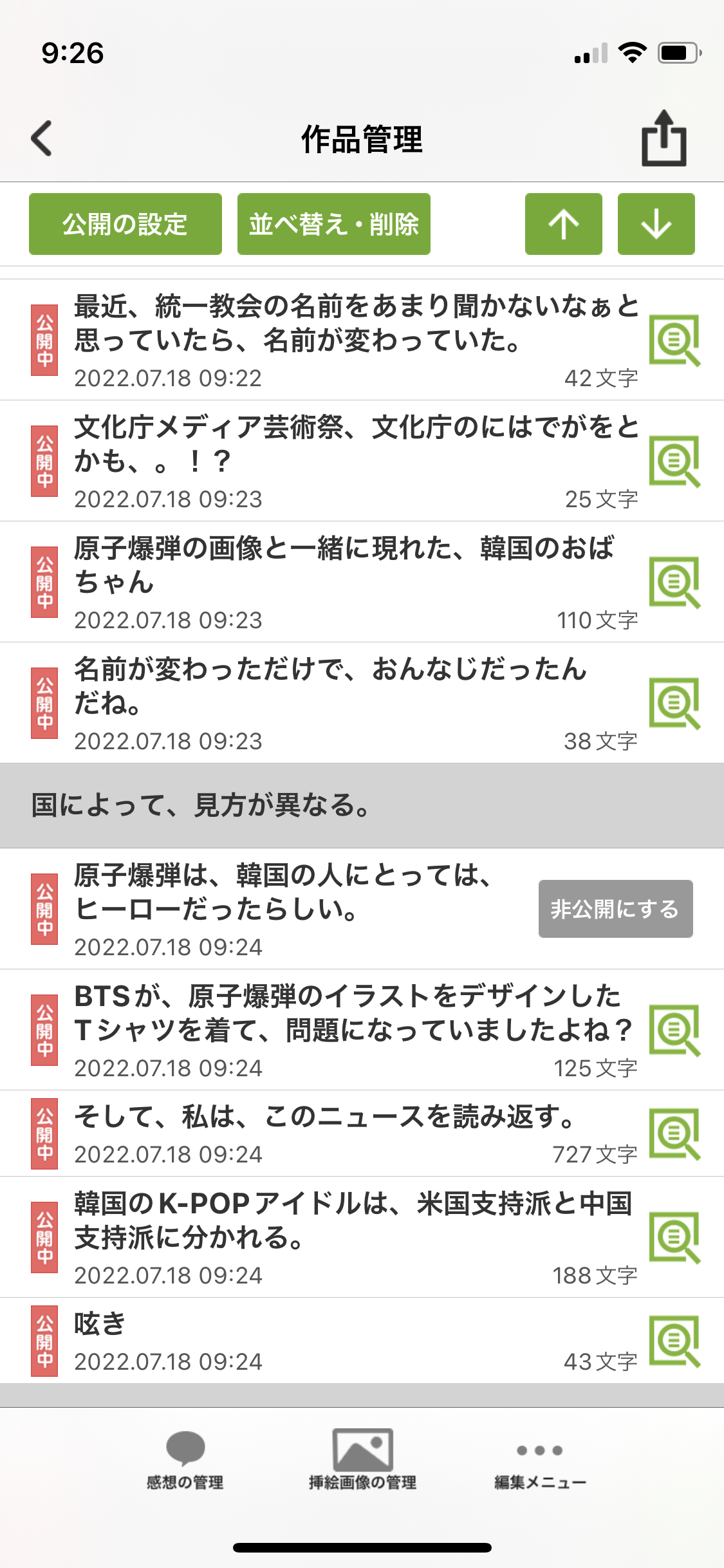Preview the 呟き episode
Viewport: 724px width, 1568px height.
pyautogui.click(x=674, y=1341)
